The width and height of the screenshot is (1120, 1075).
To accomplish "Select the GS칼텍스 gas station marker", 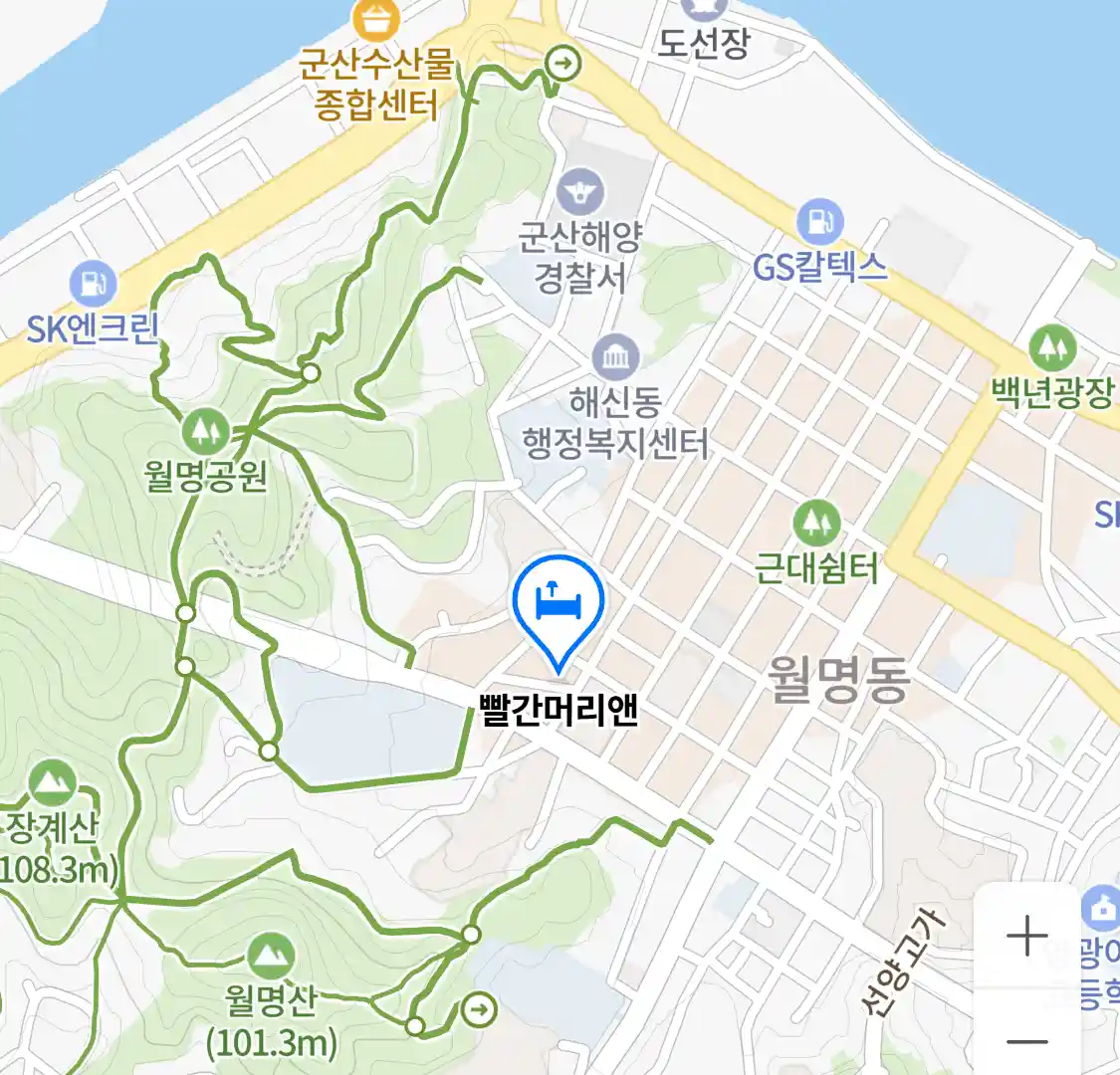I will pyautogui.click(x=819, y=223).
